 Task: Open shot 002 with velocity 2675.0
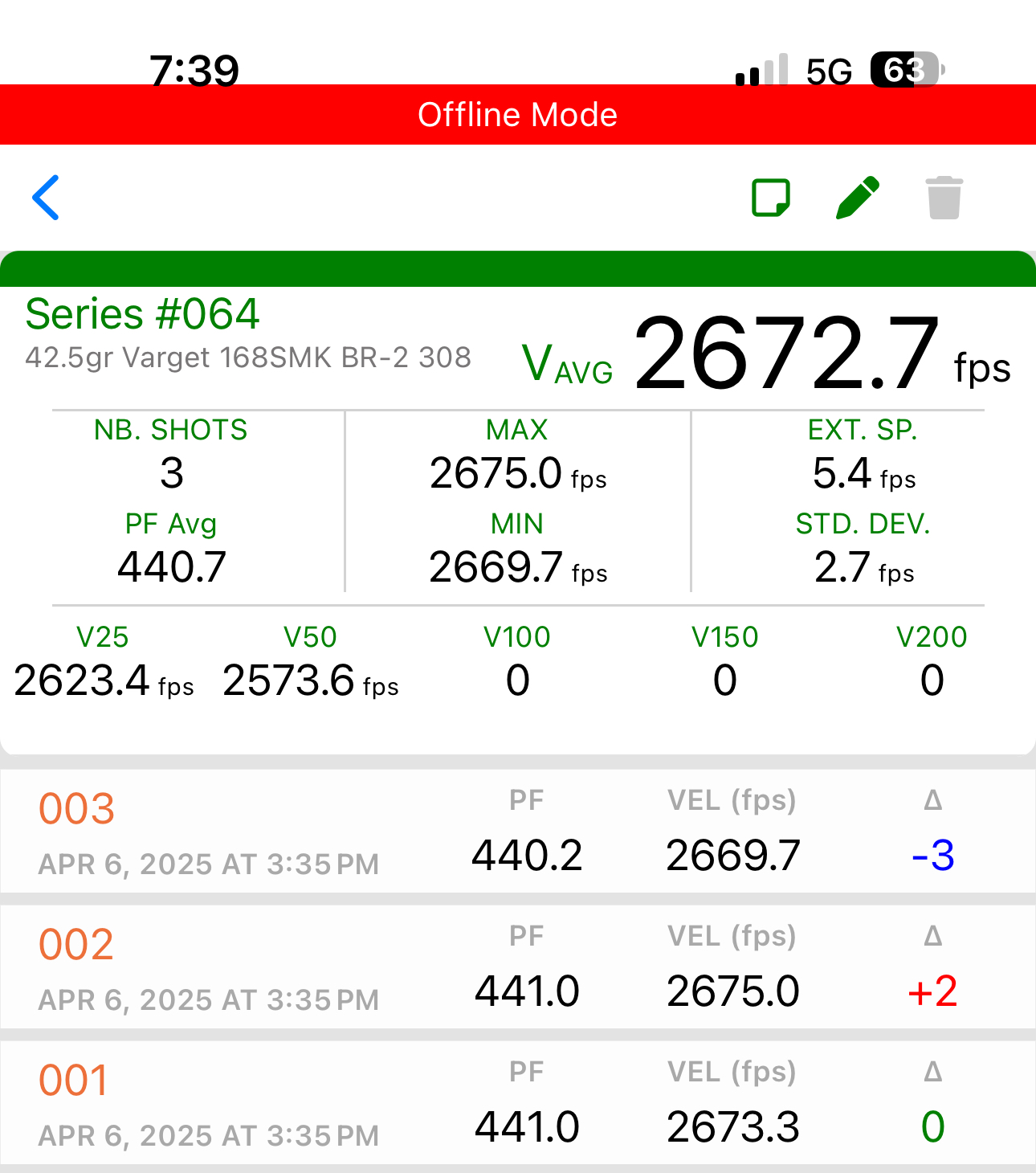pos(517,968)
